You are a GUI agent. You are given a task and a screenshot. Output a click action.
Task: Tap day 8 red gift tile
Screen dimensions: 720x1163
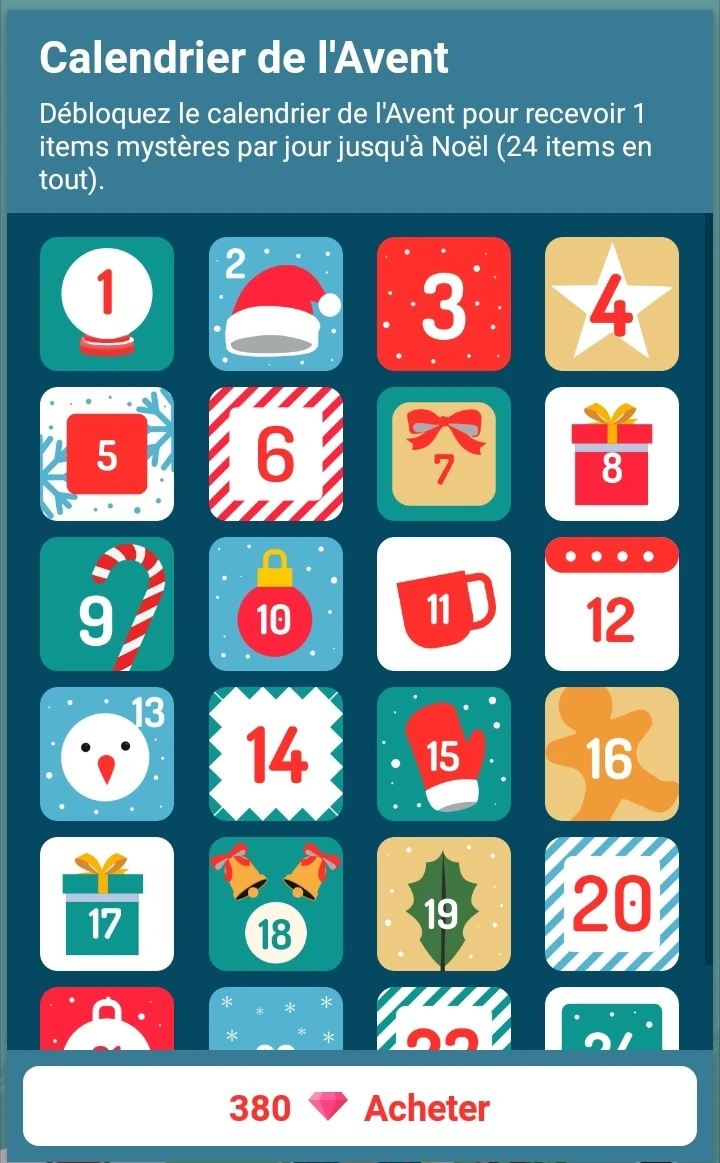pos(612,454)
